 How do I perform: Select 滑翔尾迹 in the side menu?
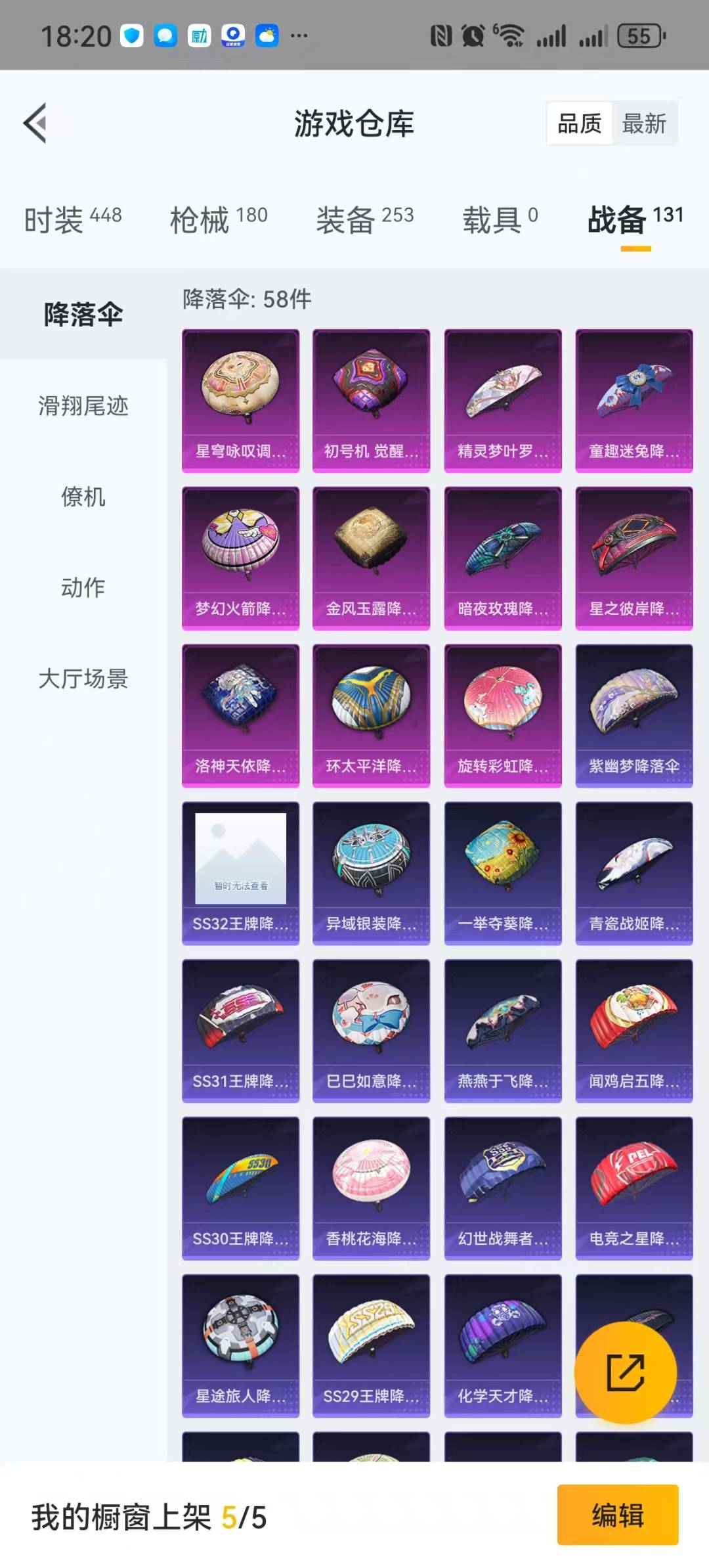click(83, 405)
